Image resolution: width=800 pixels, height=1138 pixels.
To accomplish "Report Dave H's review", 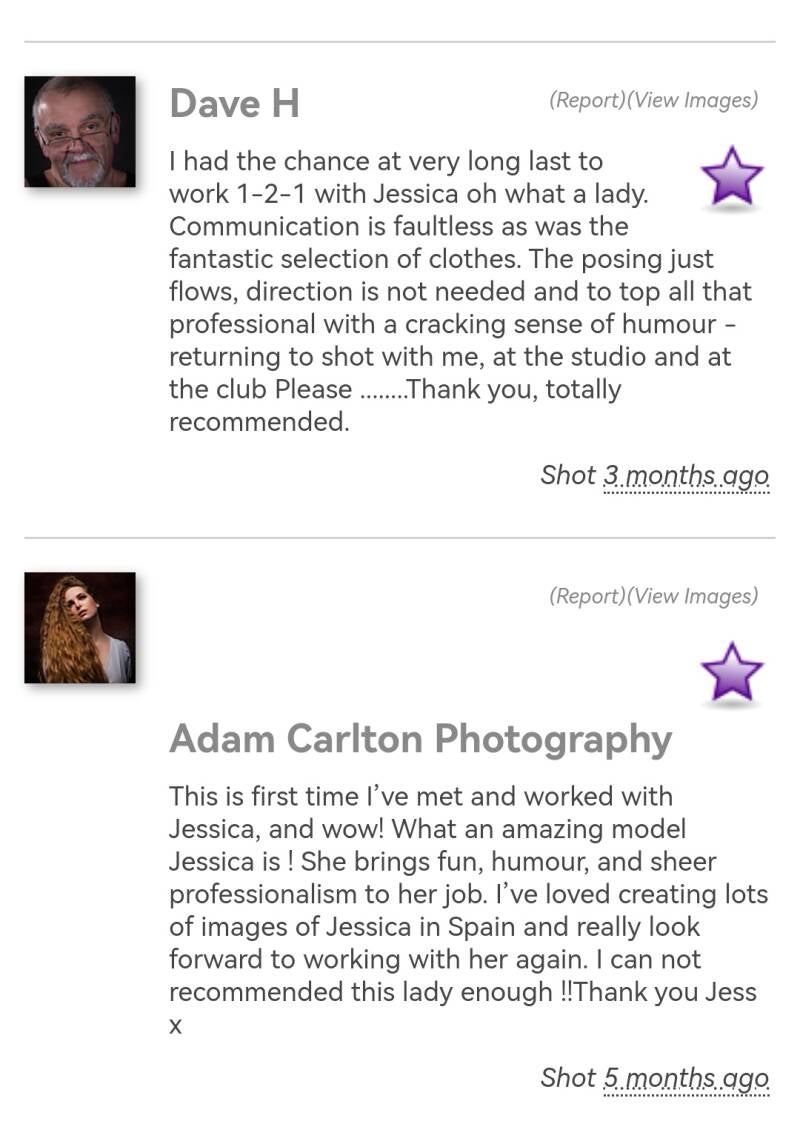I will pyautogui.click(x=587, y=100).
